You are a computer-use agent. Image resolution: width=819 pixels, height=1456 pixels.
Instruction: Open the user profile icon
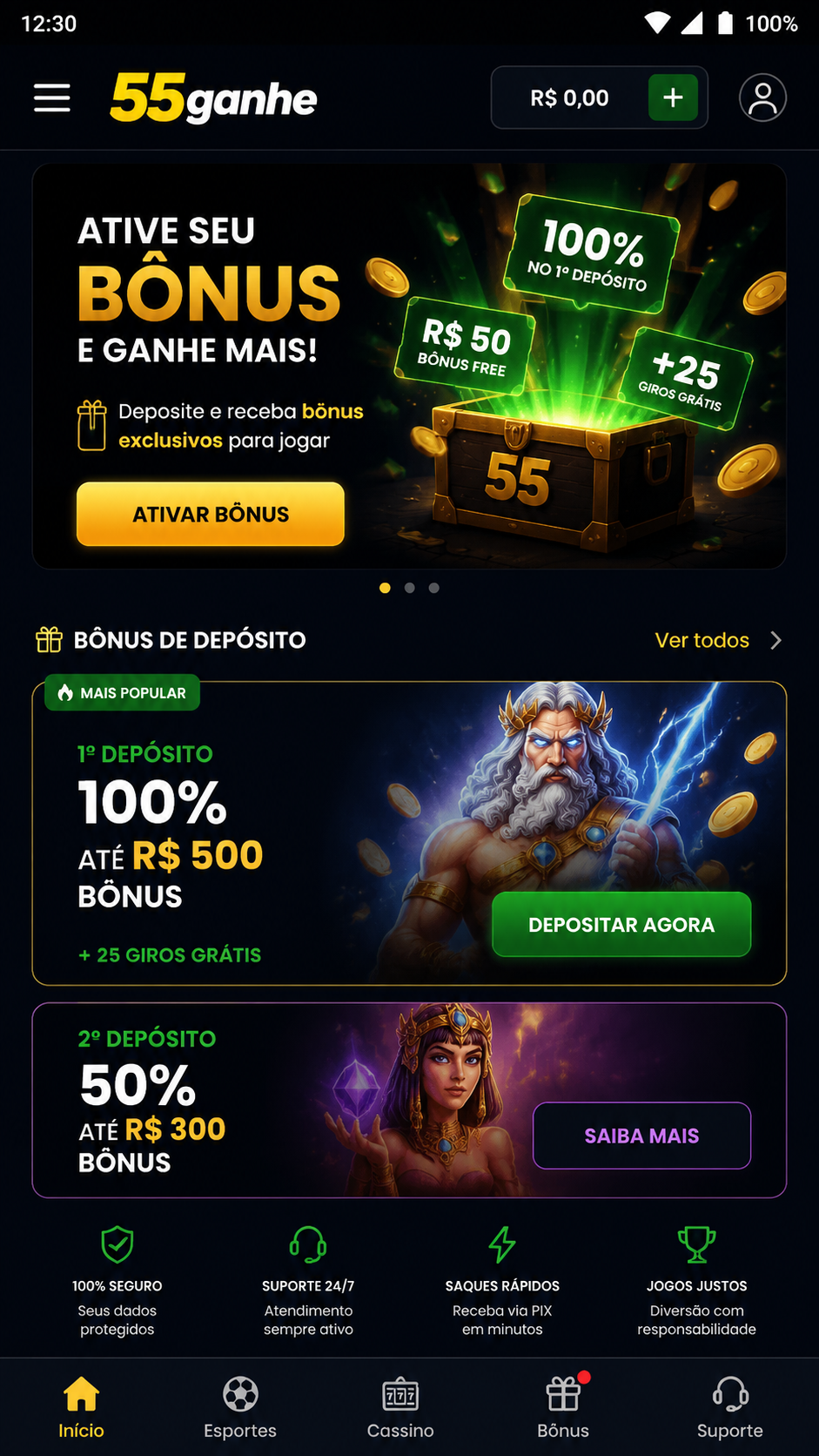(762, 98)
